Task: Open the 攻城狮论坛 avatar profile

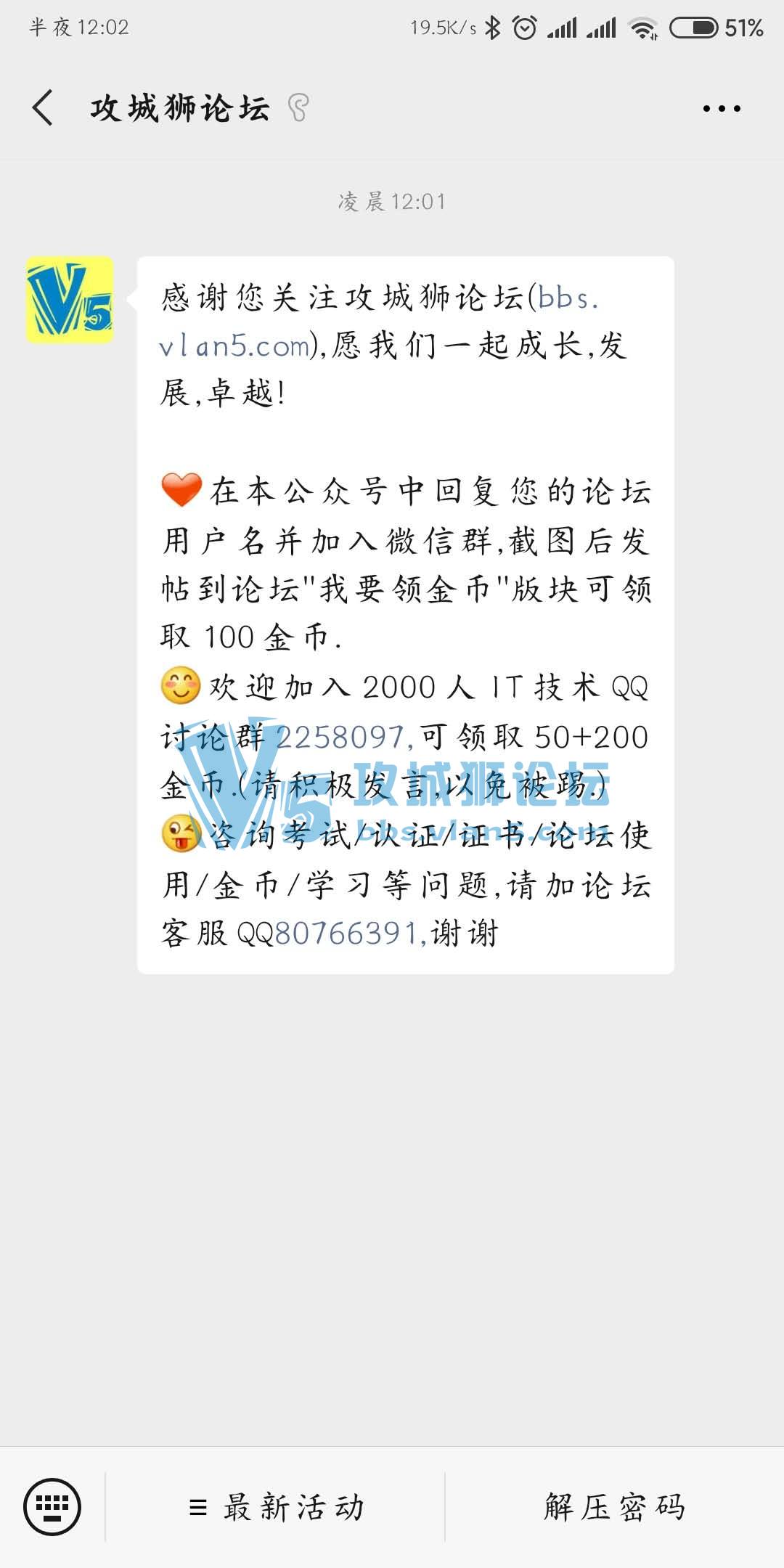Action: pyautogui.click(x=70, y=300)
